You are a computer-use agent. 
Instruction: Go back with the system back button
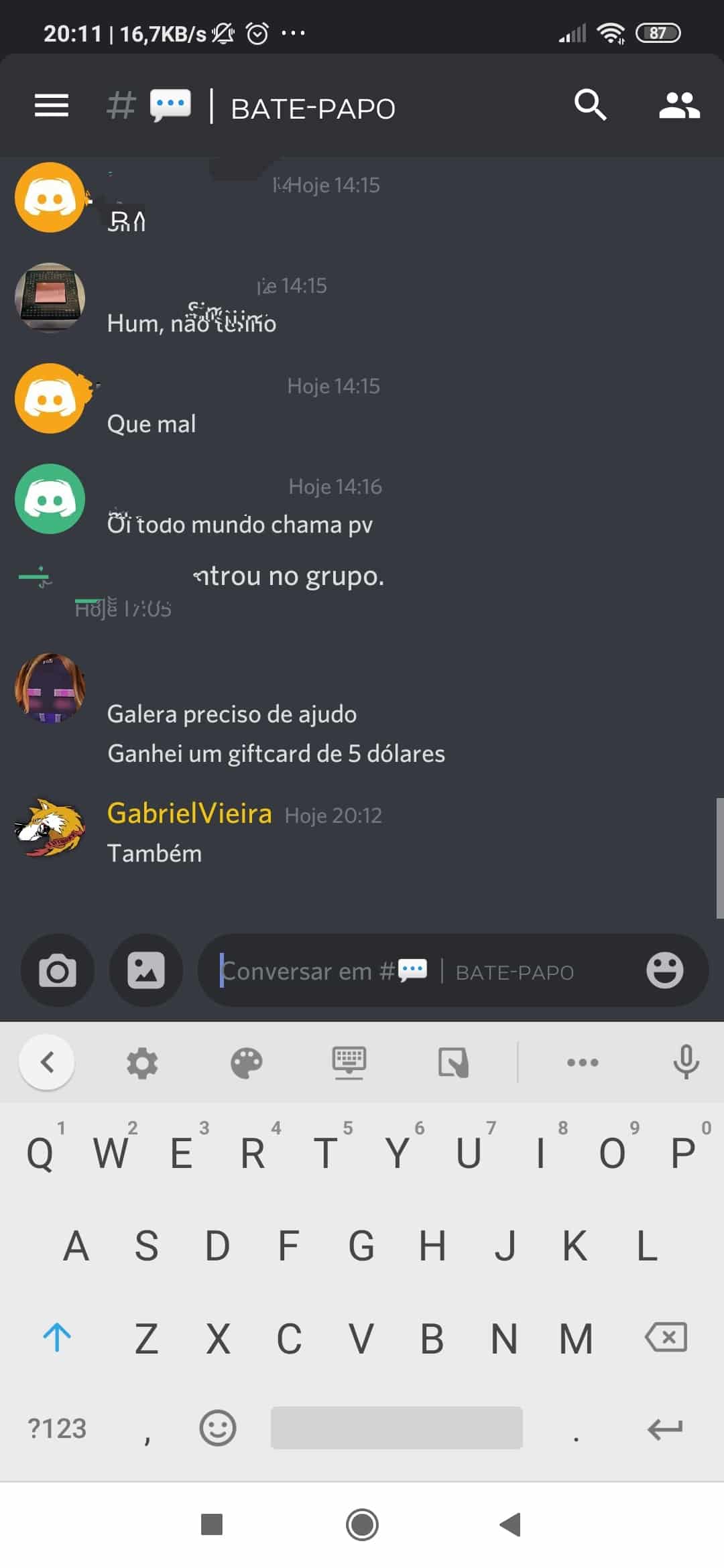coord(511,1524)
